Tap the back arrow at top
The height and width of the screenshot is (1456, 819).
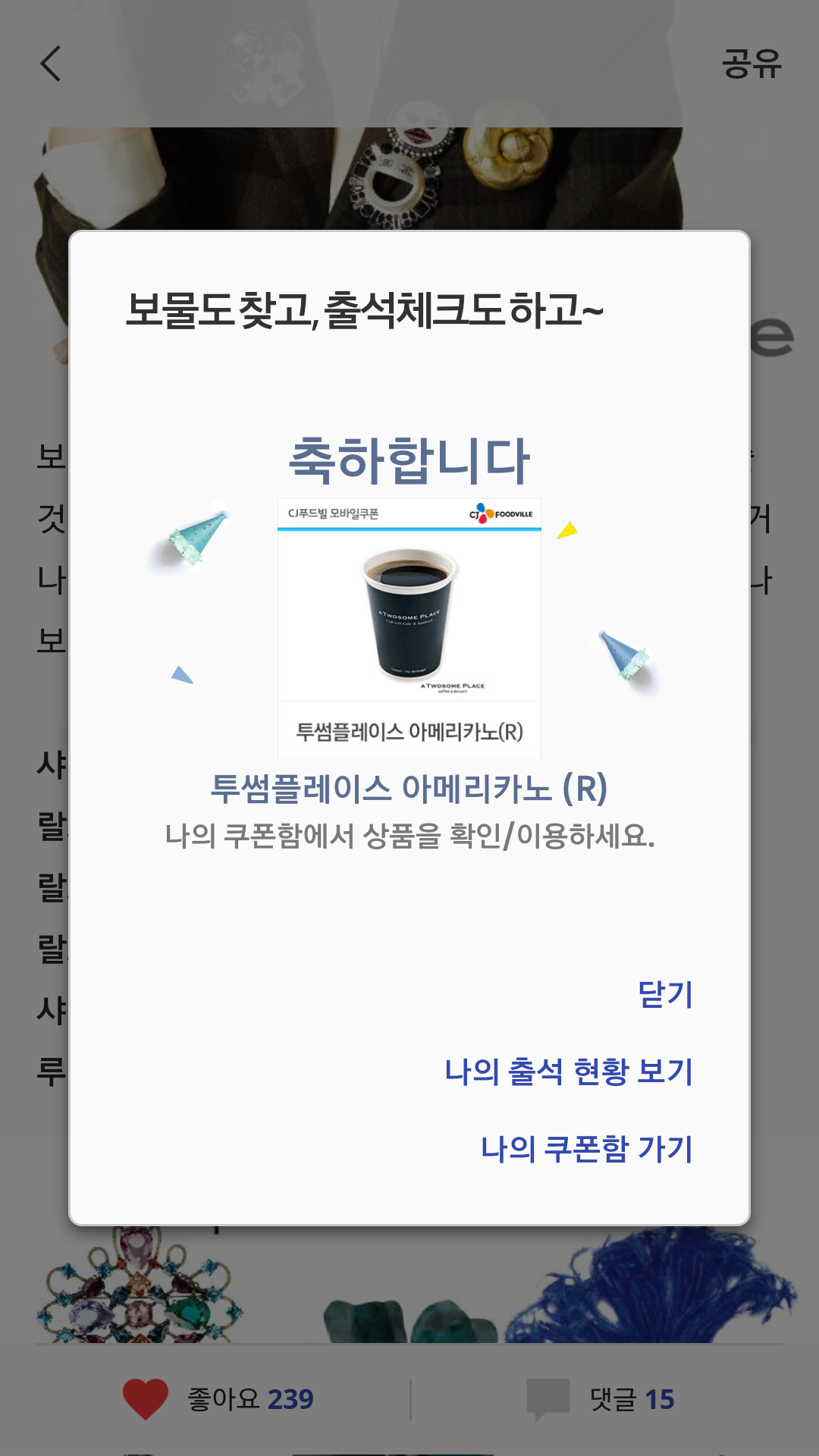pyautogui.click(x=51, y=64)
